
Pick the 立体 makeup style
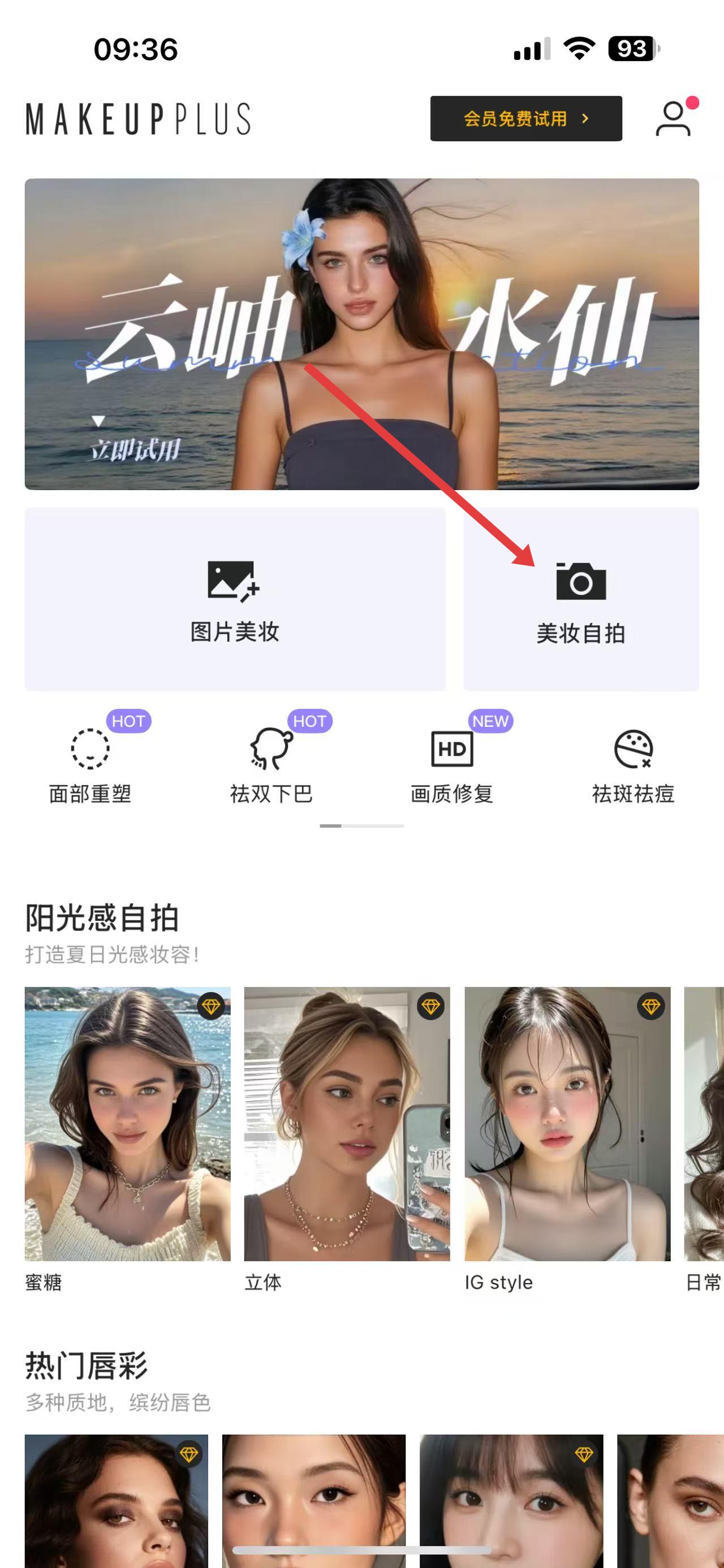pyautogui.click(x=347, y=1123)
